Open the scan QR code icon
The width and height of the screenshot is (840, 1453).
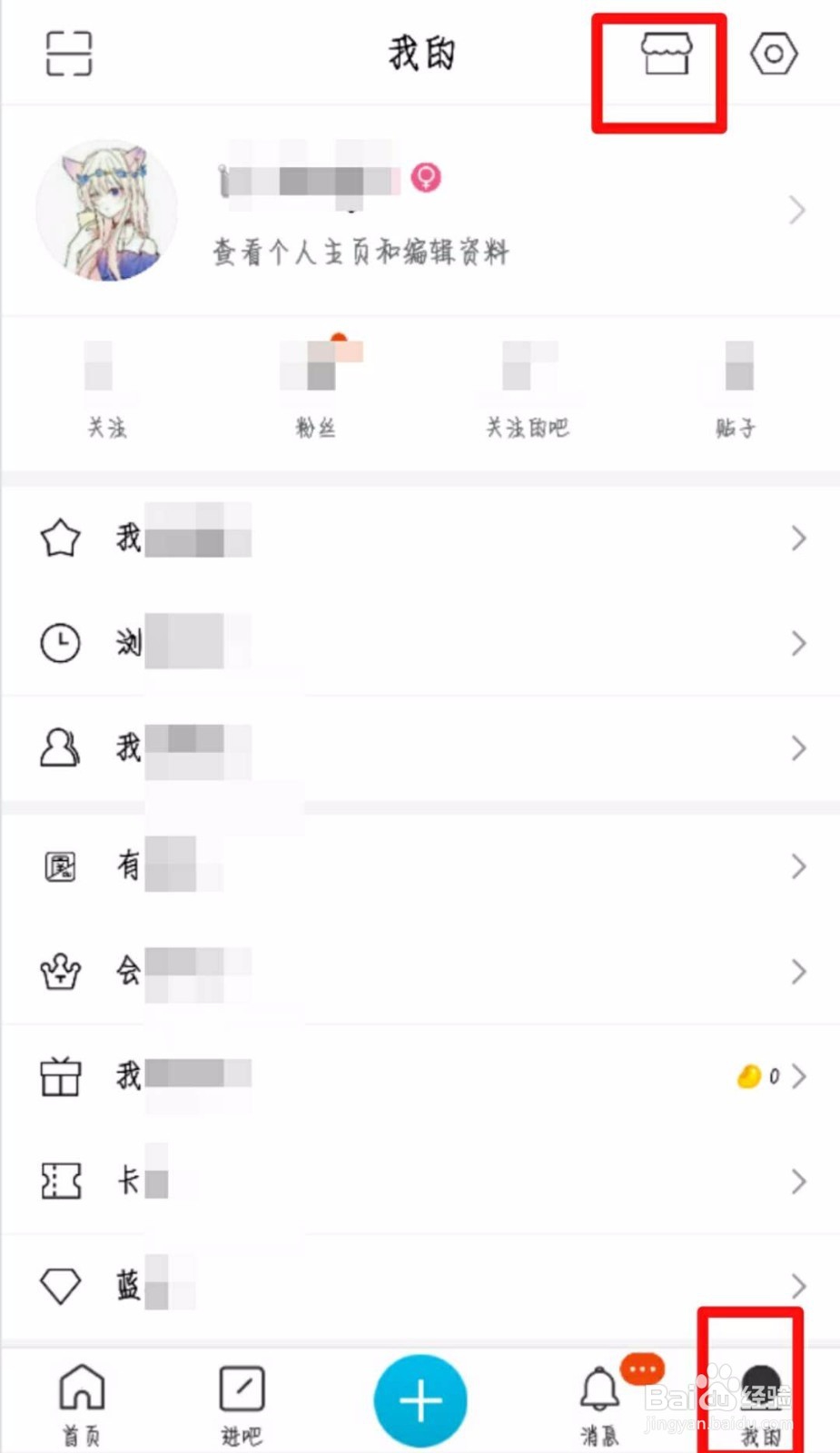click(x=68, y=53)
